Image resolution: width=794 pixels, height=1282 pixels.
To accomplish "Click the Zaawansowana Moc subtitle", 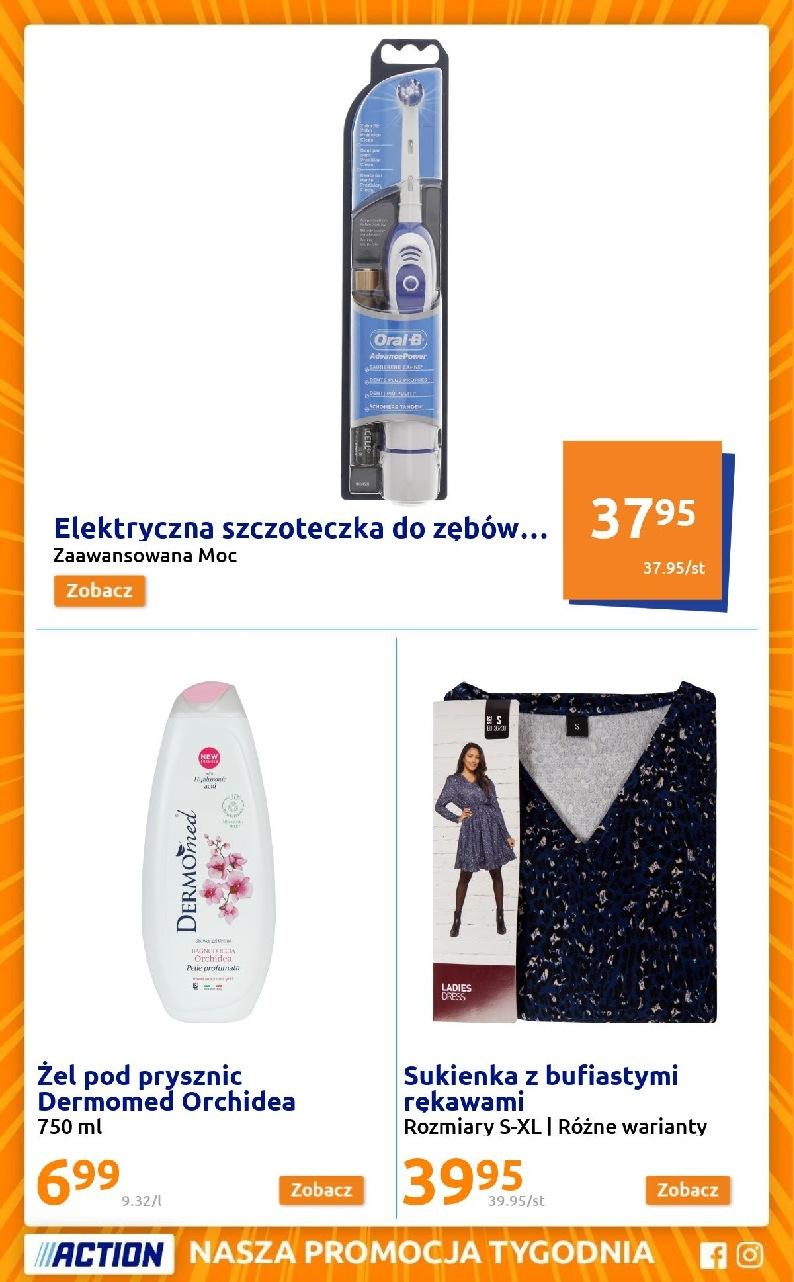I will 143,557.
